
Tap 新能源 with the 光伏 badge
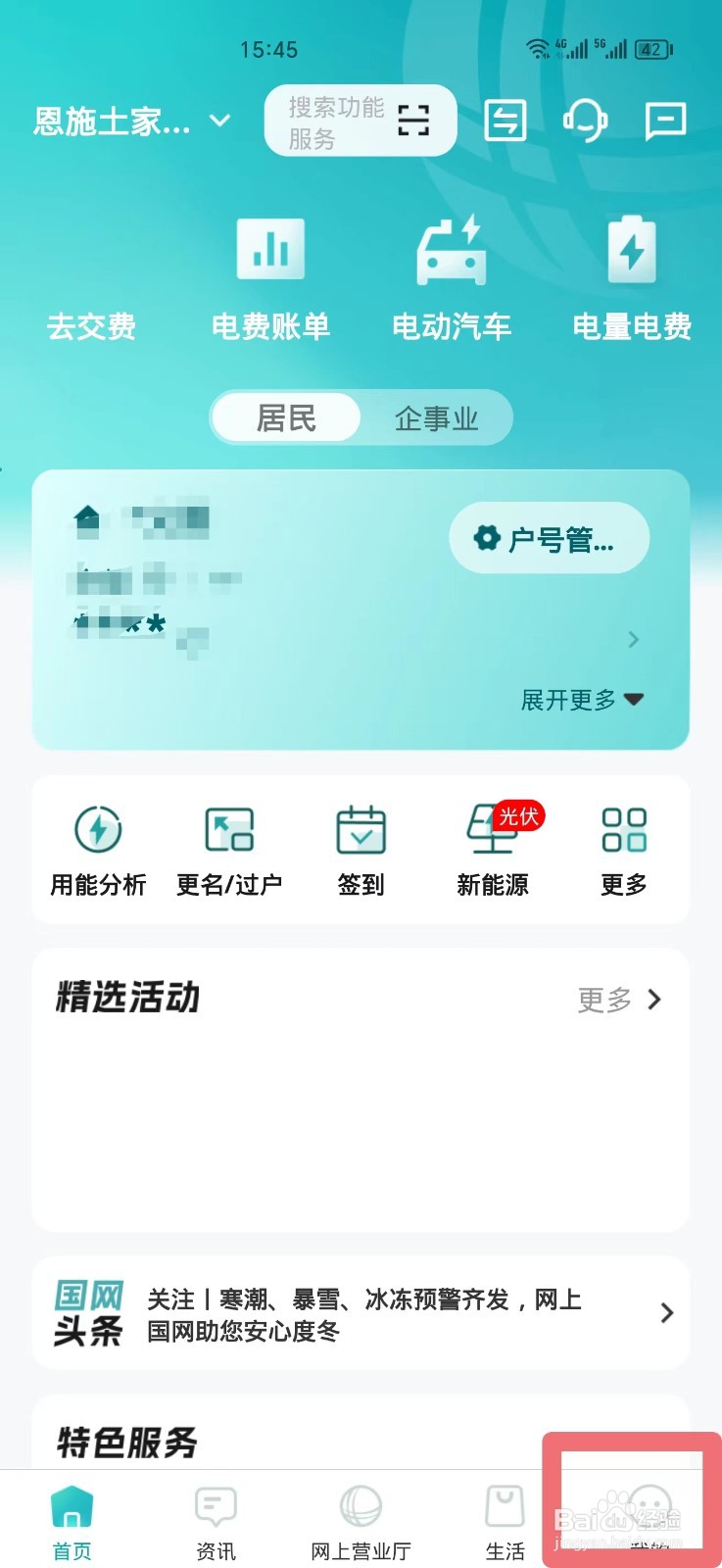click(x=492, y=848)
